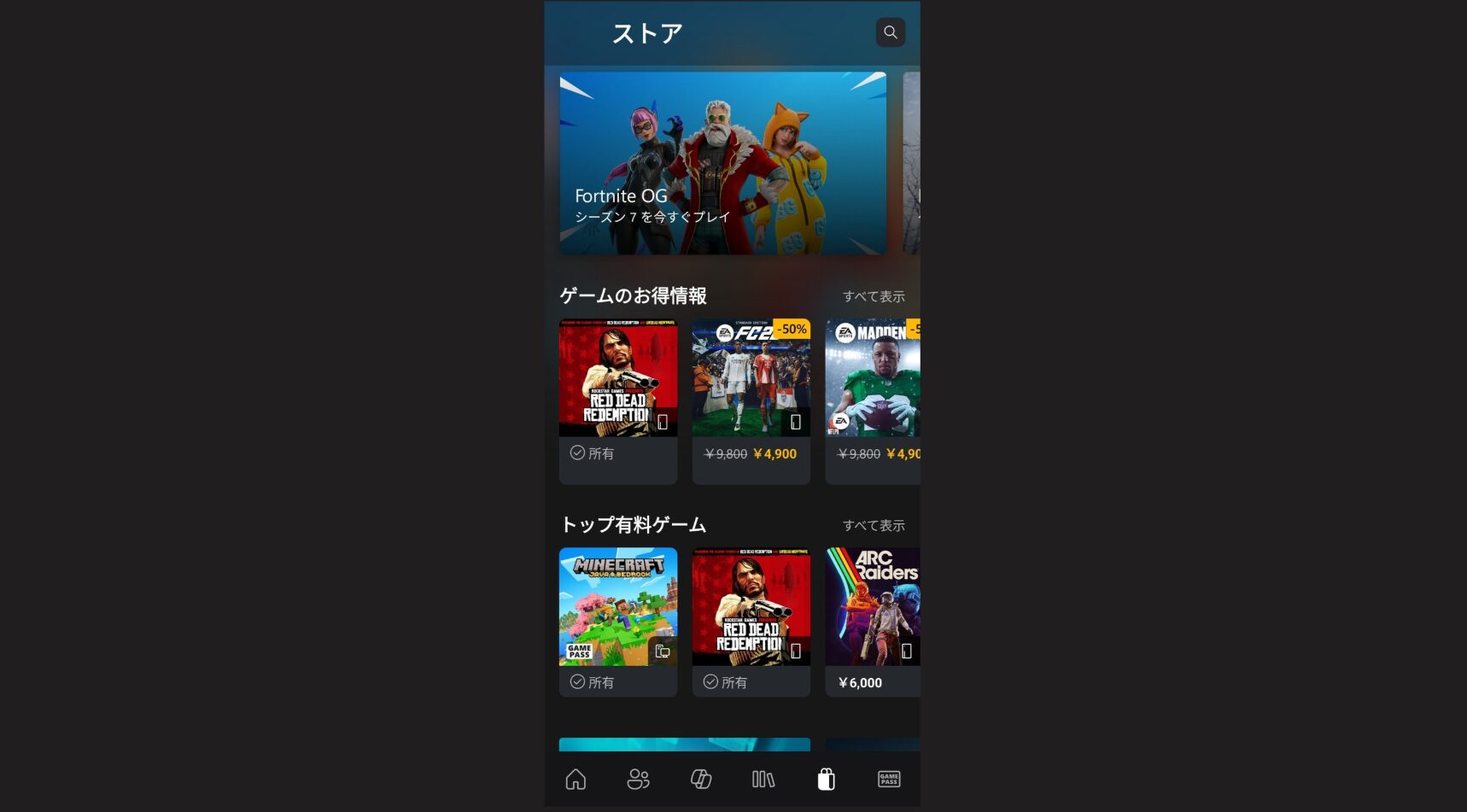1467x812 pixels.
Task: Open the Copilot tab in bottom navigation
Action: (701, 779)
